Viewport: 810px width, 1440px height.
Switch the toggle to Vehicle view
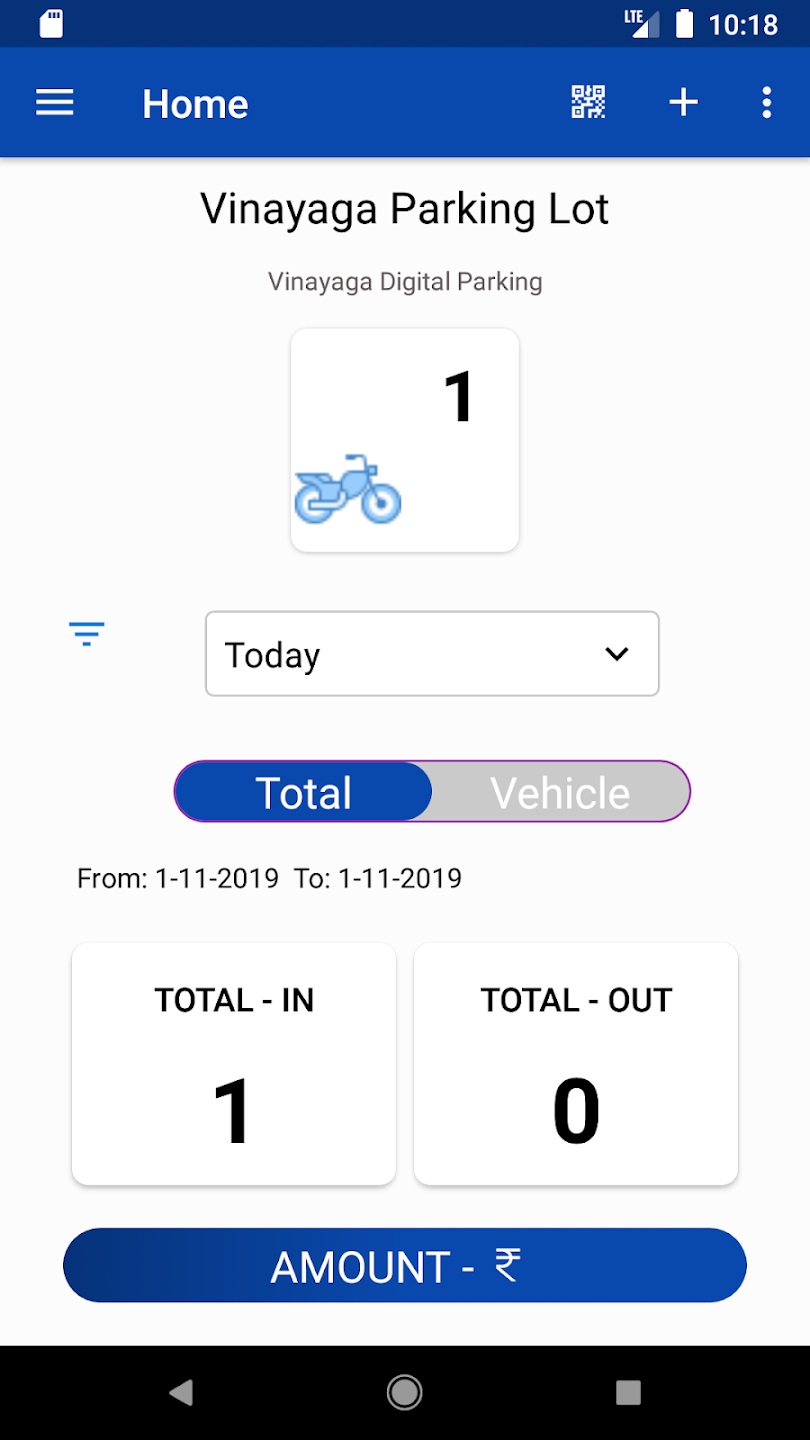pyautogui.click(x=558, y=791)
